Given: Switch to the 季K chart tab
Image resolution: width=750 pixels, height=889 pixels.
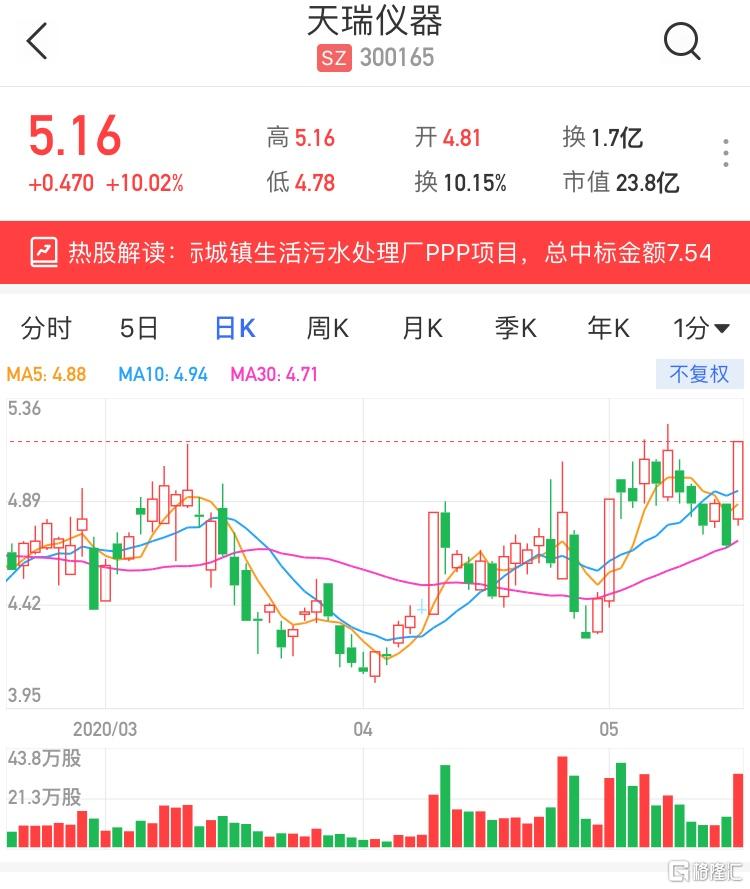Looking at the screenshot, I should click(x=516, y=328).
